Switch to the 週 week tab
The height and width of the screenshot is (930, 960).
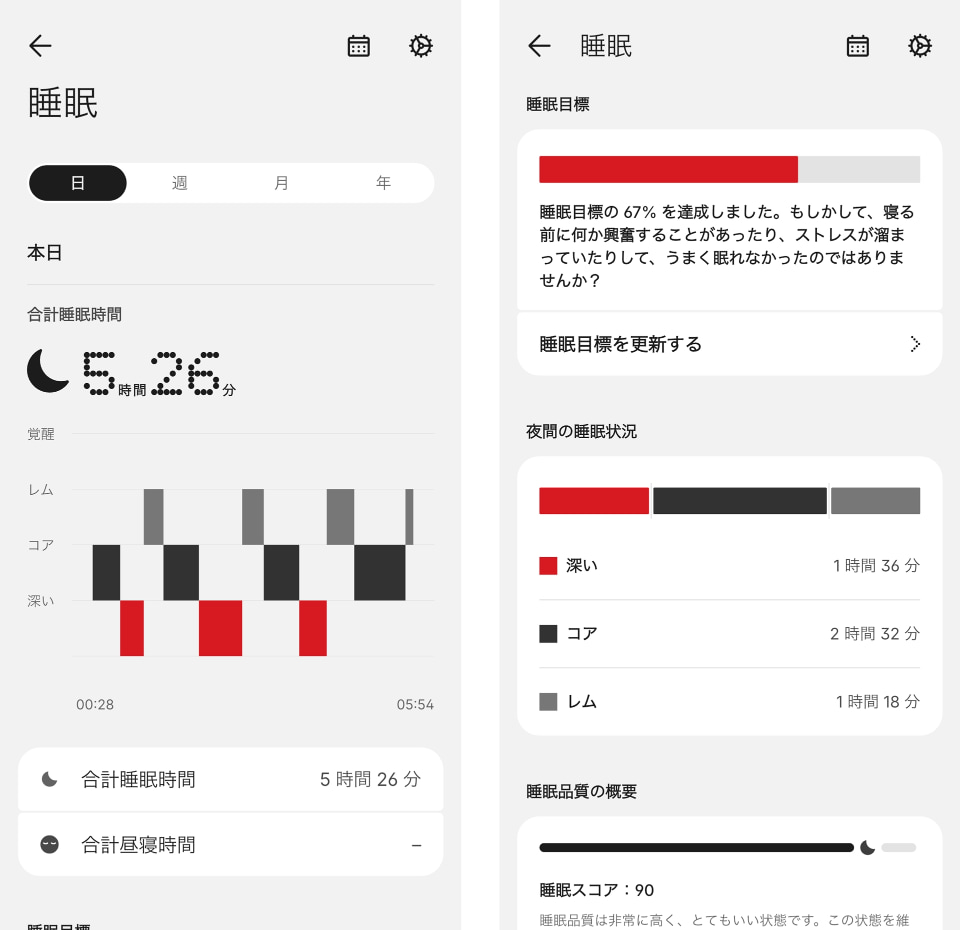[180, 183]
